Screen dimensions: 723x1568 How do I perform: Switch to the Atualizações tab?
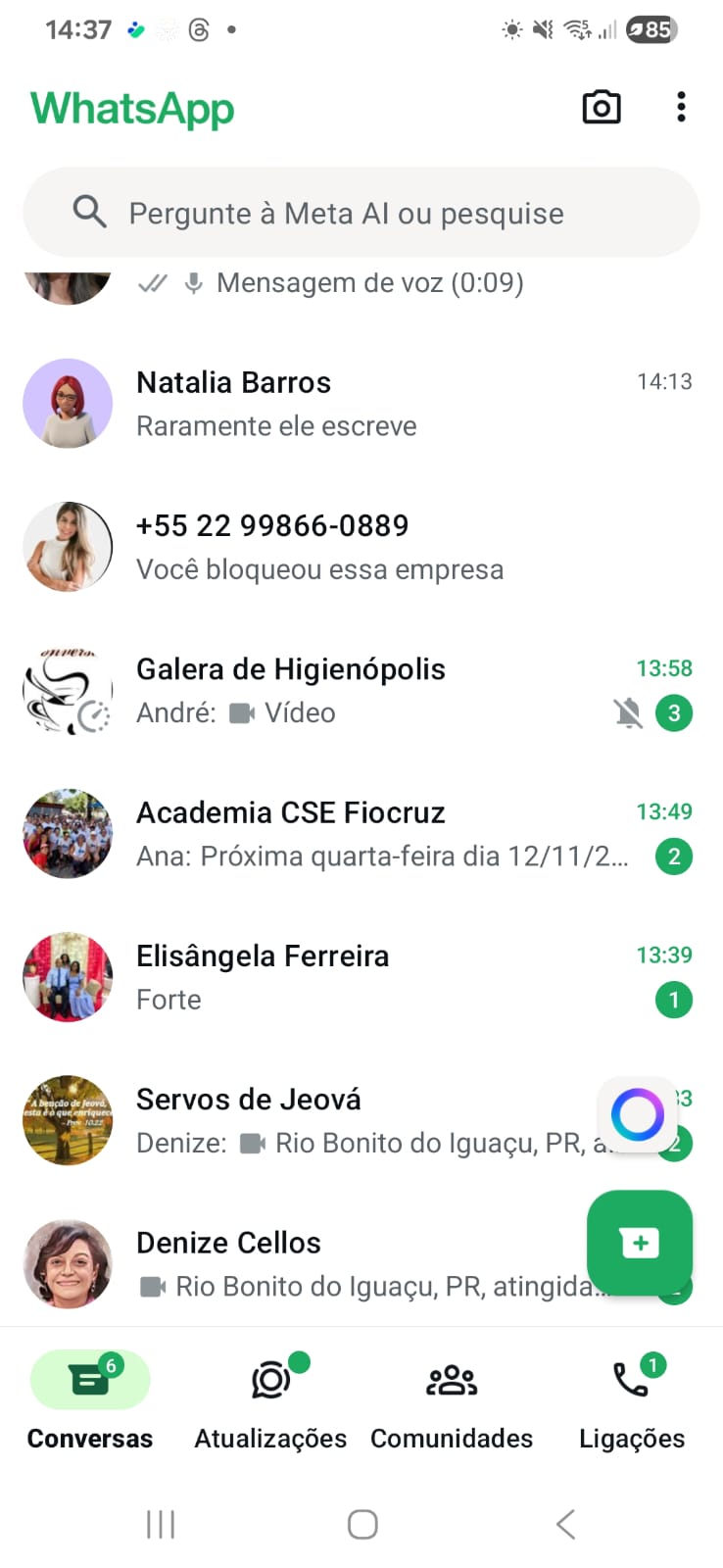coord(270,1399)
